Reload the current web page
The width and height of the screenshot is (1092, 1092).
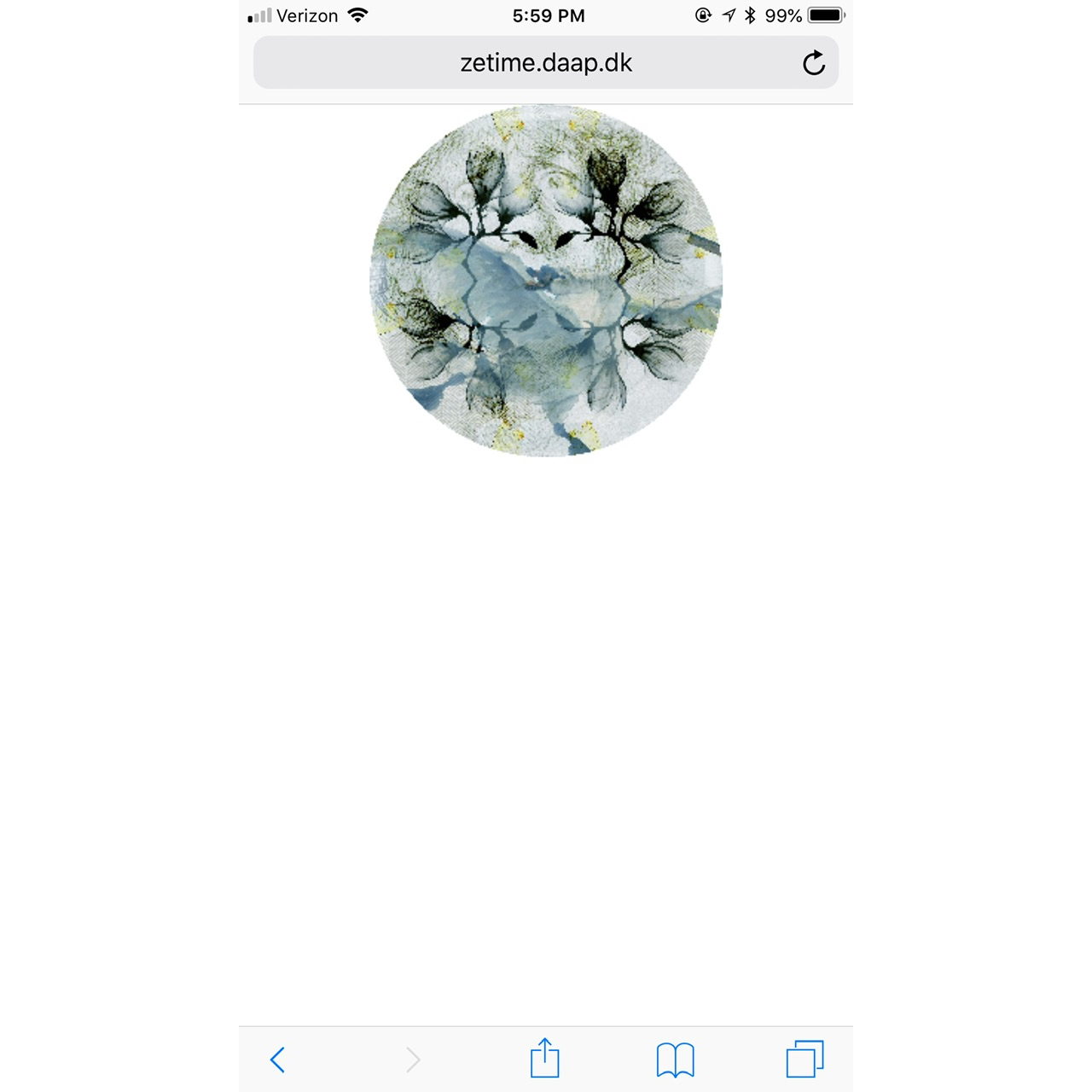click(814, 63)
